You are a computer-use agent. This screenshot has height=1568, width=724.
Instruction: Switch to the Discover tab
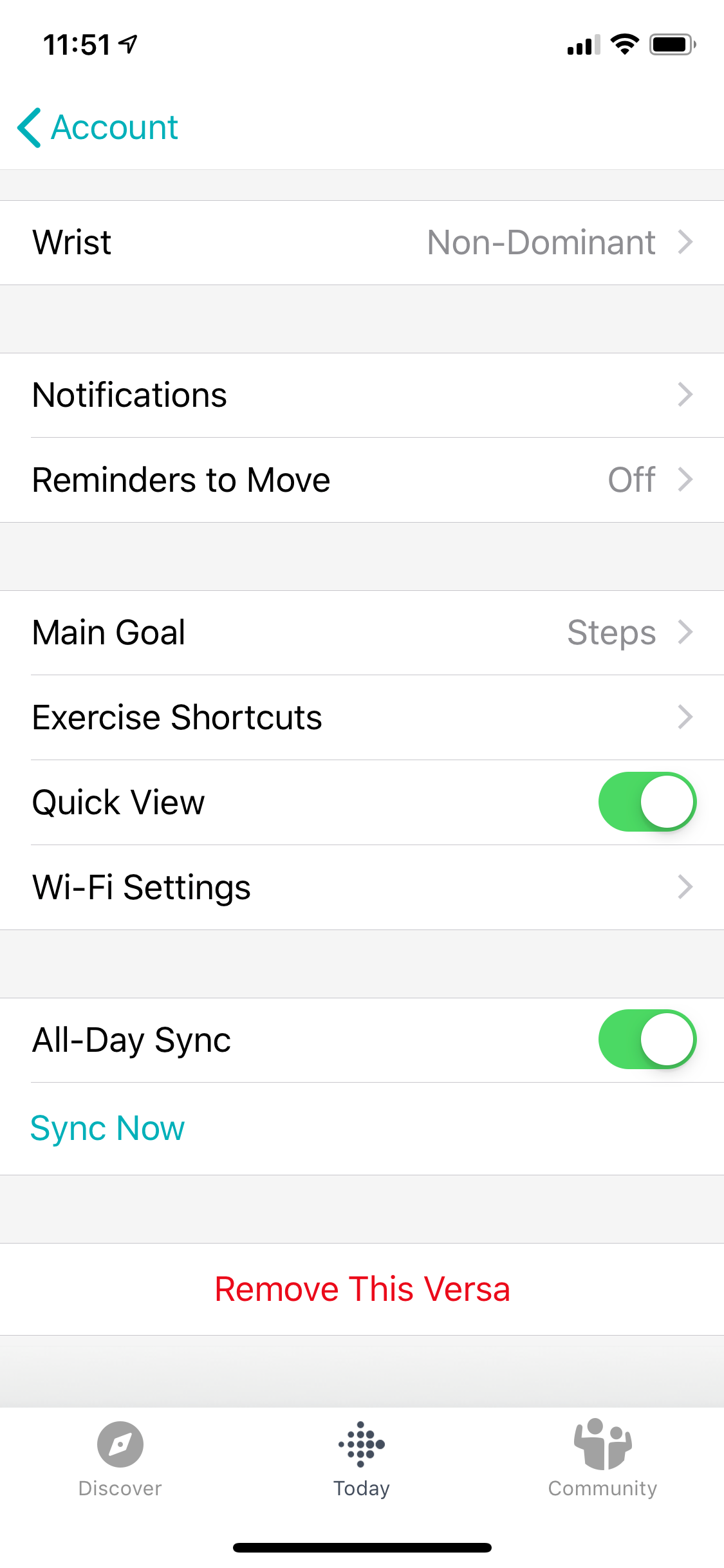pyautogui.click(x=120, y=1459)
